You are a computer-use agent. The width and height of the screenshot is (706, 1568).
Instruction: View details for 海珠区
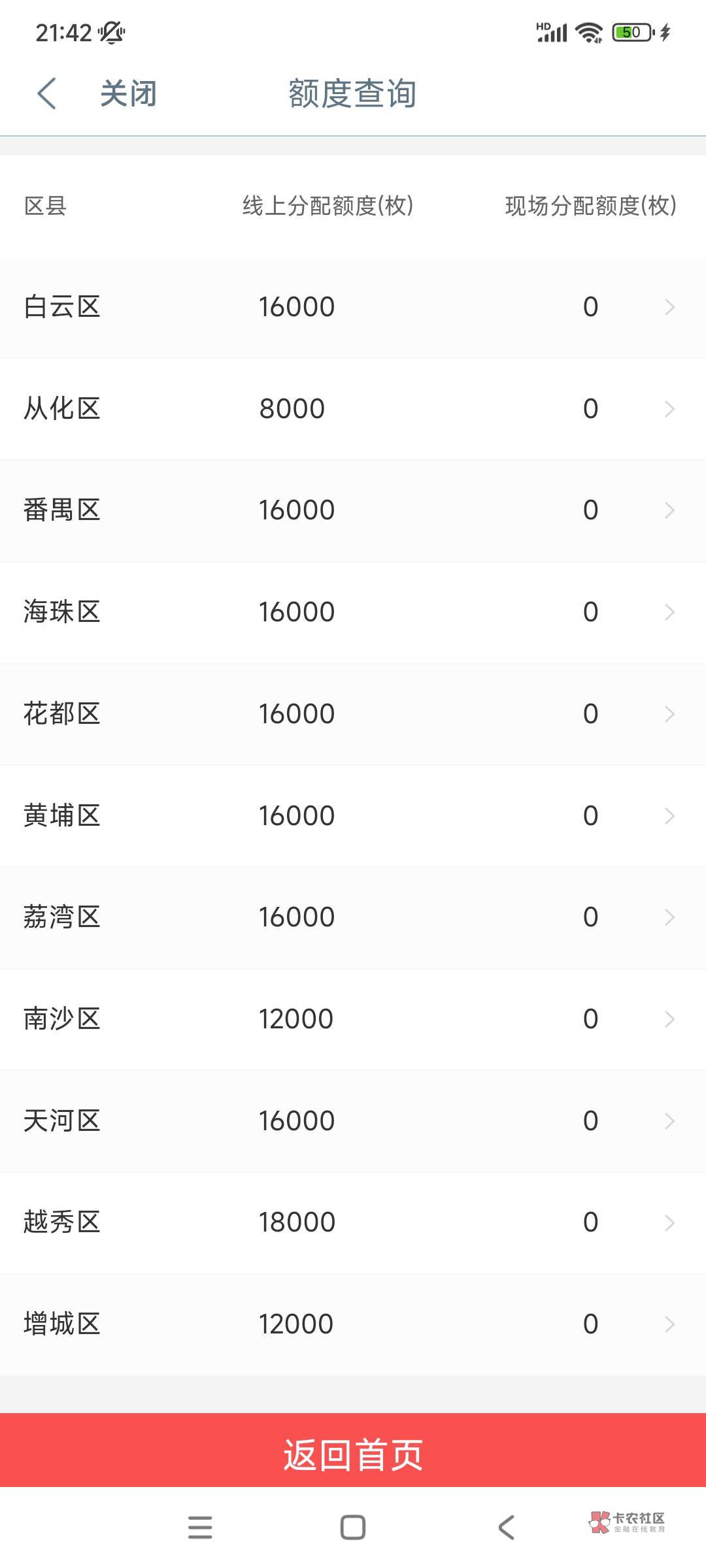[x=353, y=612]
